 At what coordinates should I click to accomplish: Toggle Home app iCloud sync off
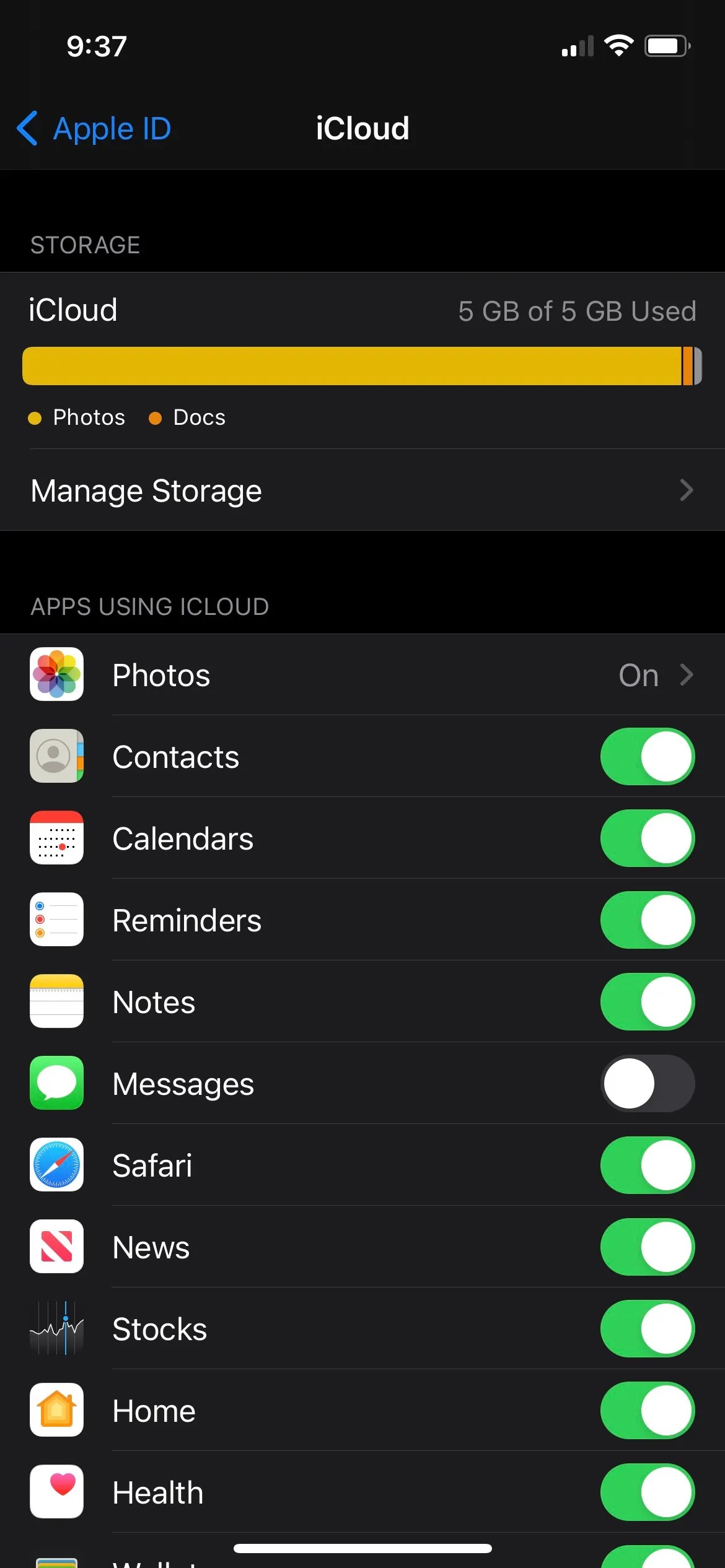[x=647, y=1410]
